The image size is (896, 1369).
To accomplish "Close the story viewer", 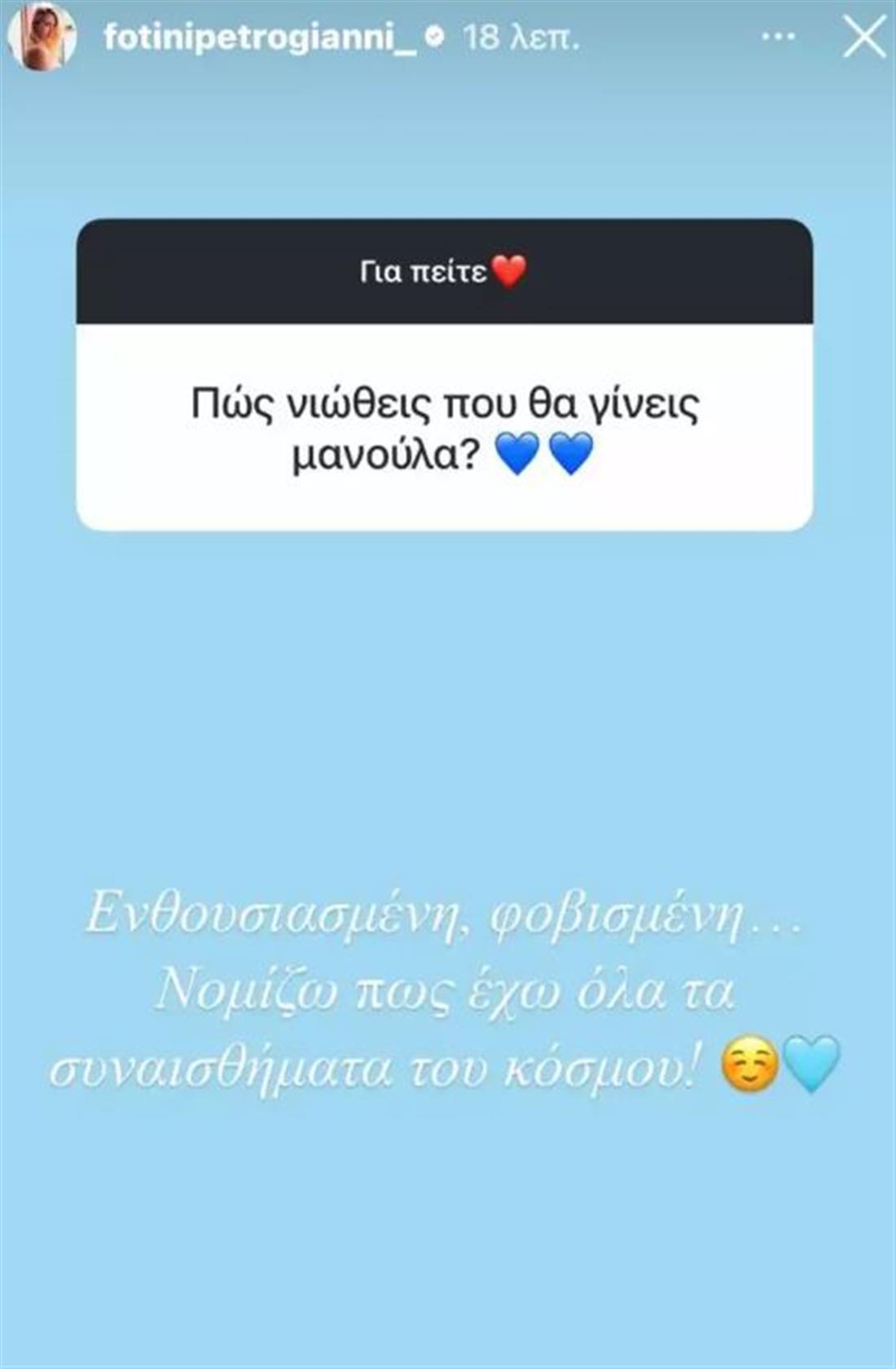I will point(863,37).
